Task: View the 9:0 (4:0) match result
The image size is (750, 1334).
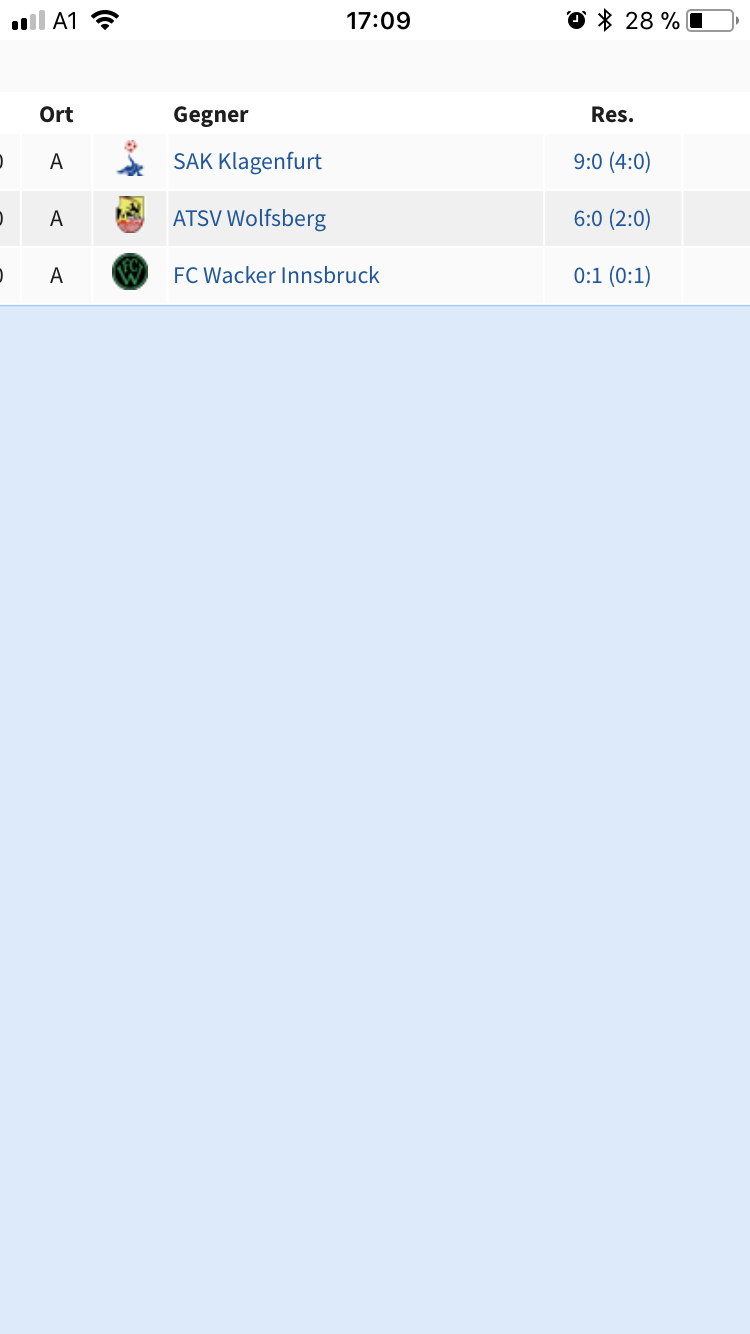Action: coord(612,162)
